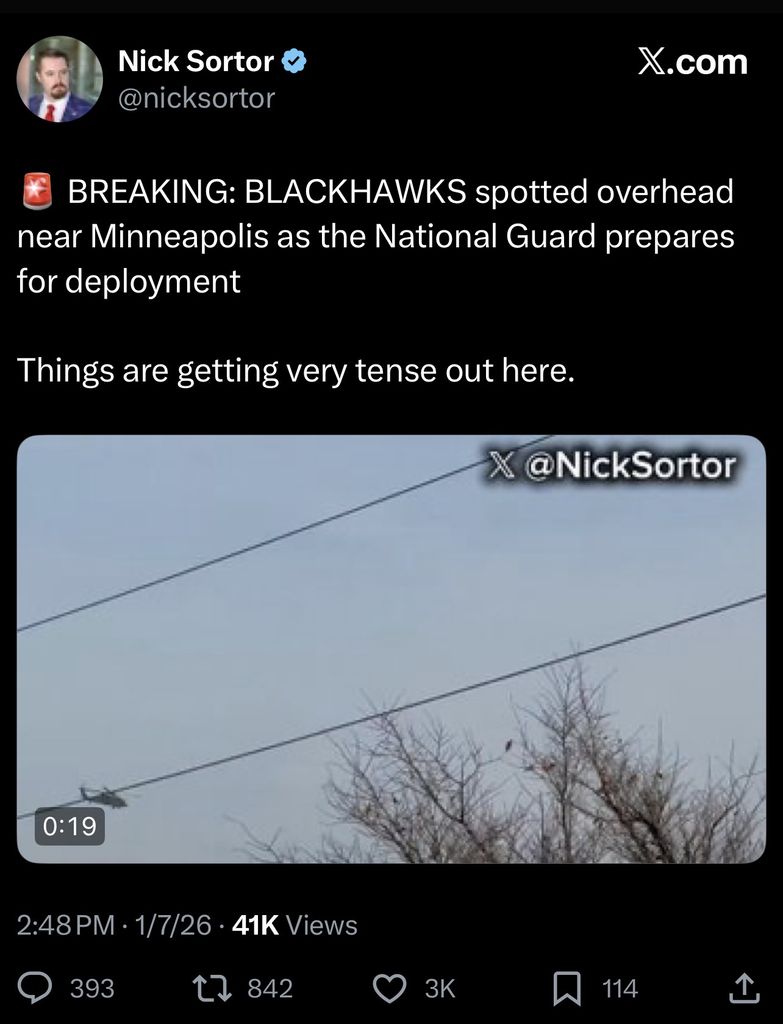The height and width of the screenshot is (1024, 783).
Task: Reply to Nick Sortor's post
Action: pyautogui.click(x=37, y=988)
